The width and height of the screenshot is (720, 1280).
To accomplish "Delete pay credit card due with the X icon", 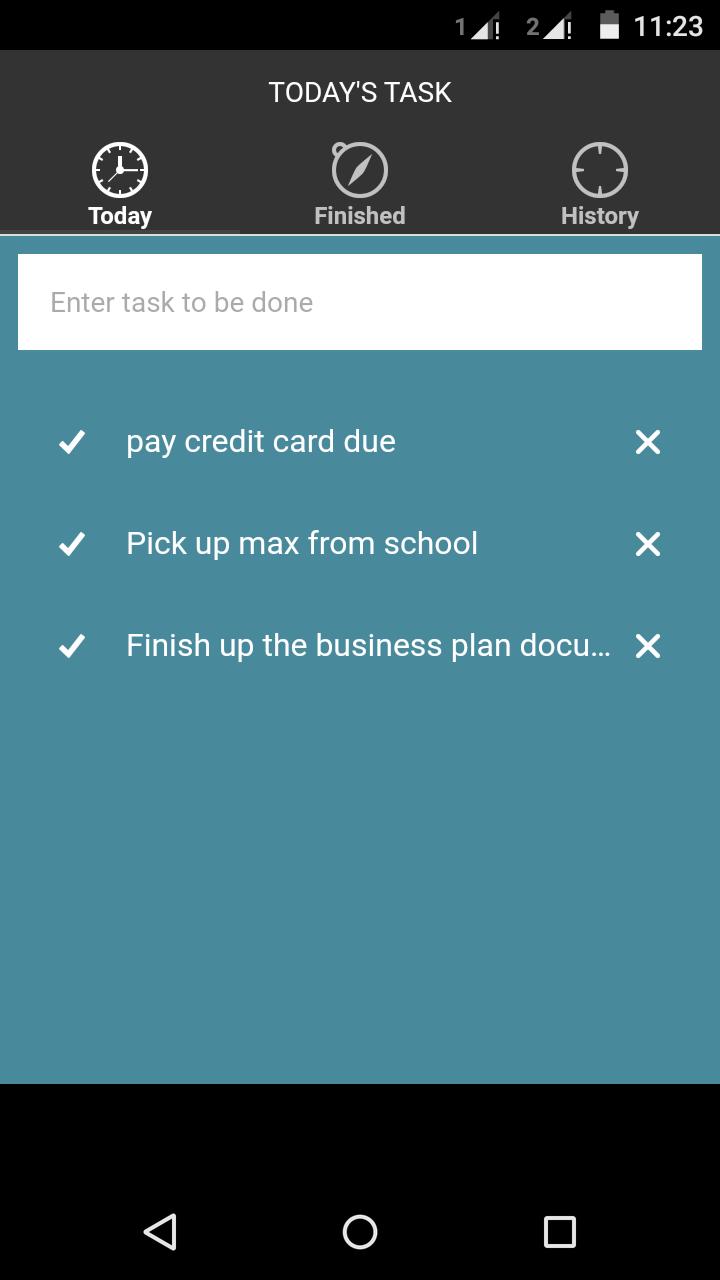I will [647, 441].
